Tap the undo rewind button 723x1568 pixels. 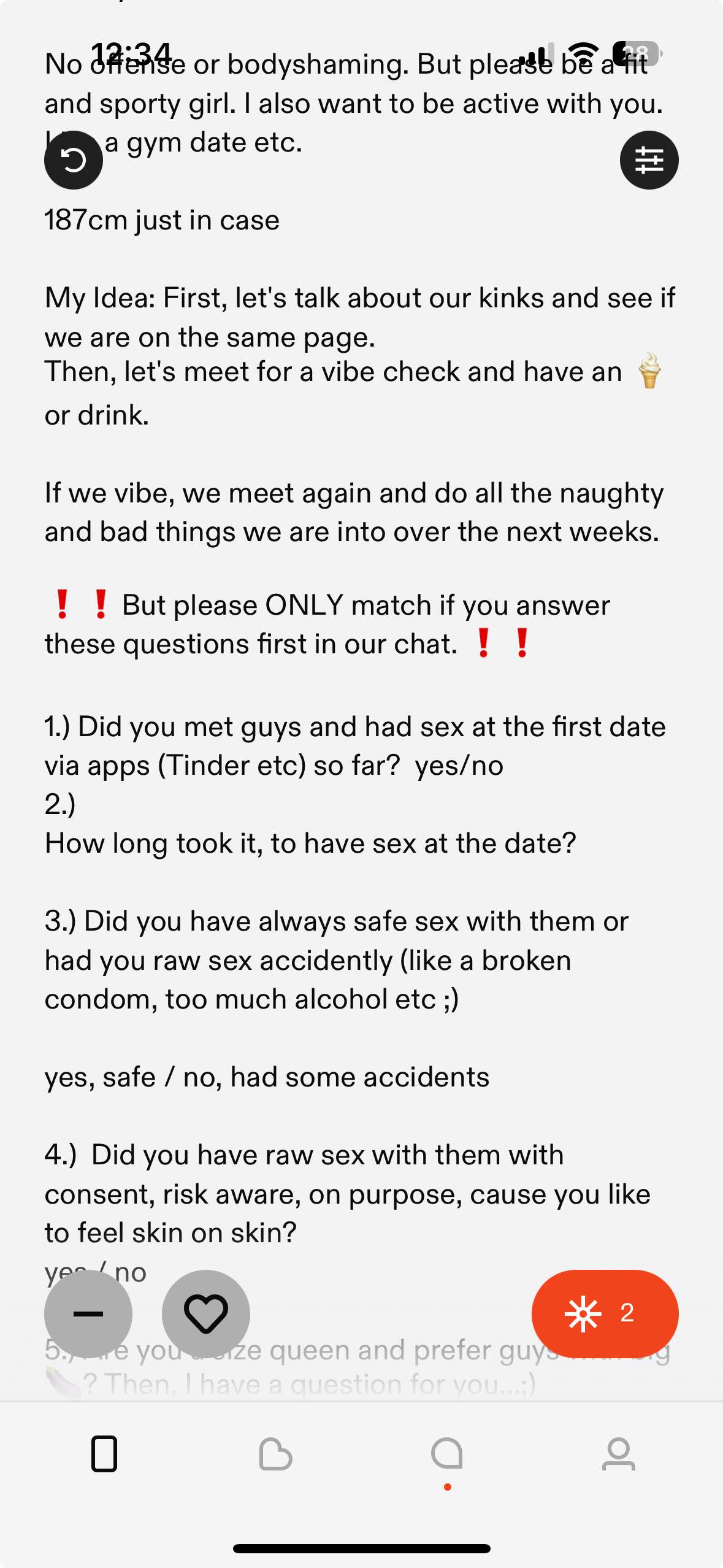73,160
